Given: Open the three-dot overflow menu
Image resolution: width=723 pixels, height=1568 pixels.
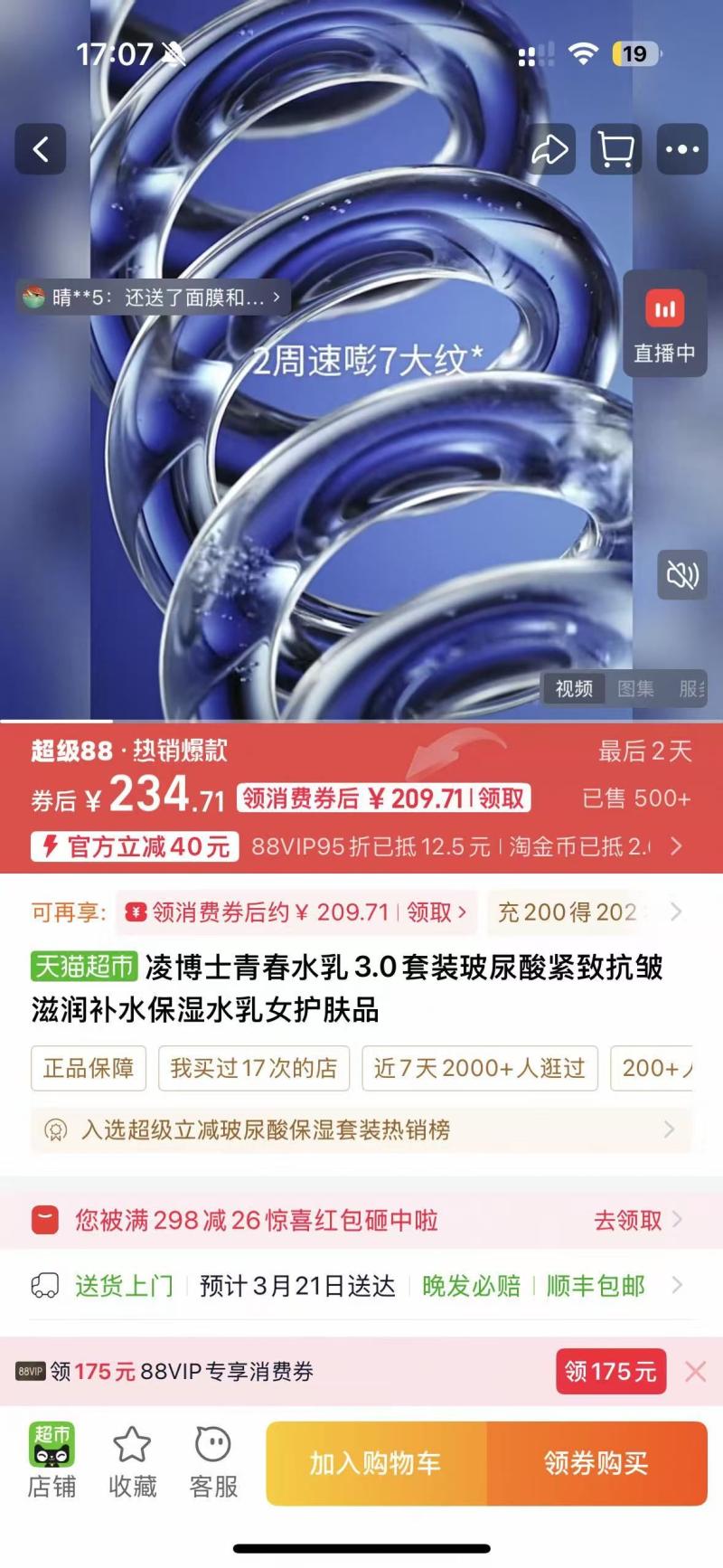Looking at the screenshot, I should pyautogui.click(x=681, y=149).
